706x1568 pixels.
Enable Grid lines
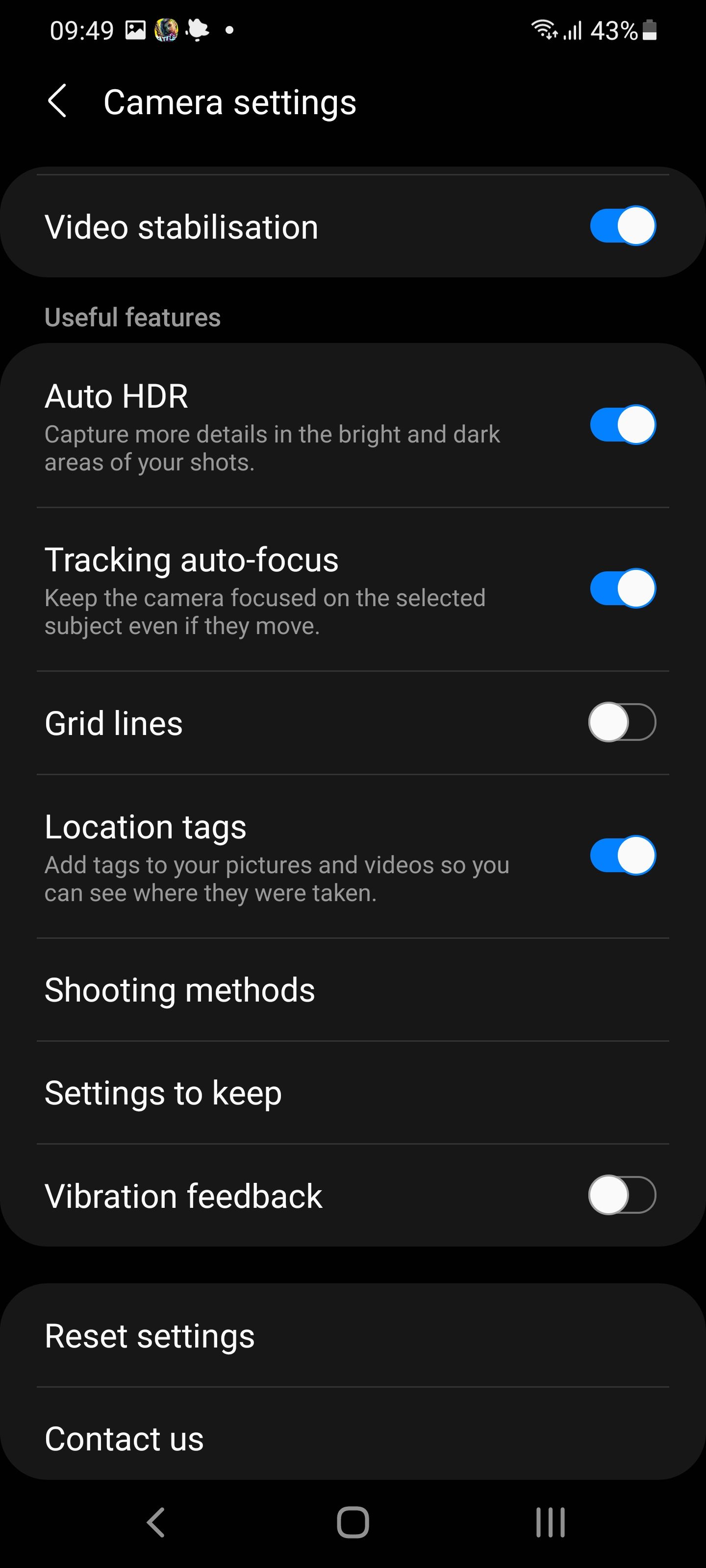click(x=623, y=722)
